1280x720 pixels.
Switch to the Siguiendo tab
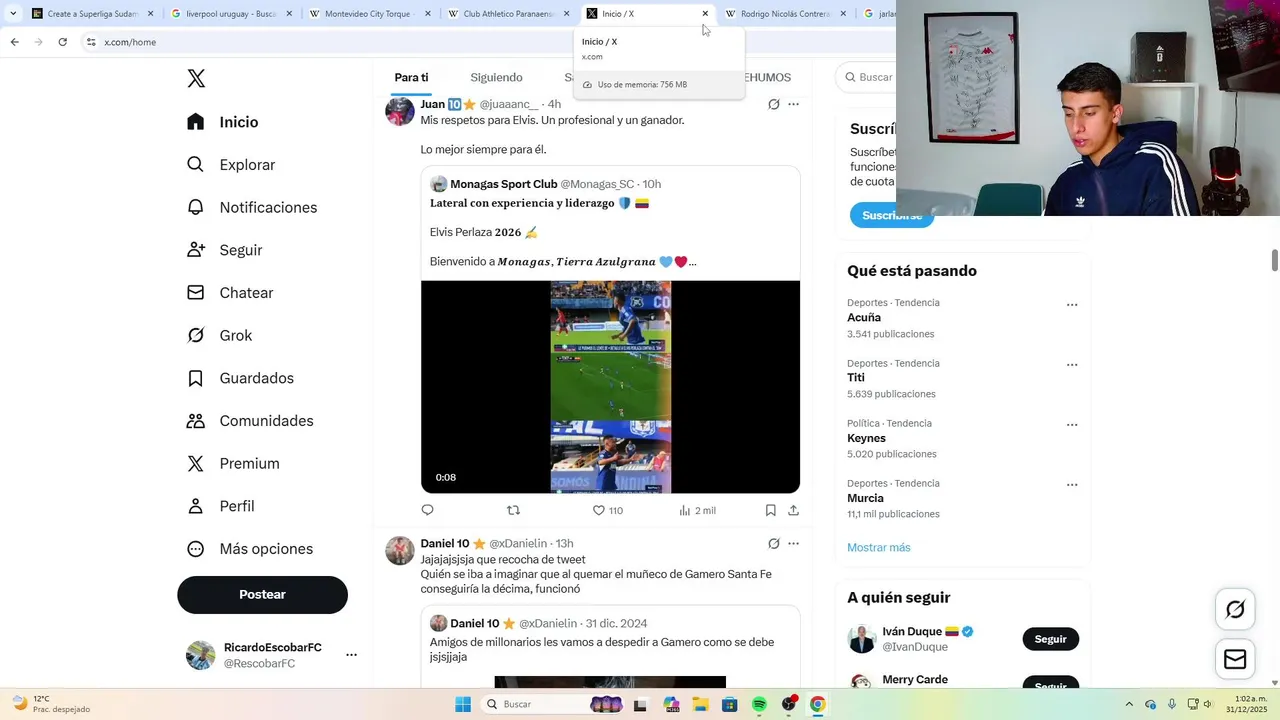point(496,78)
